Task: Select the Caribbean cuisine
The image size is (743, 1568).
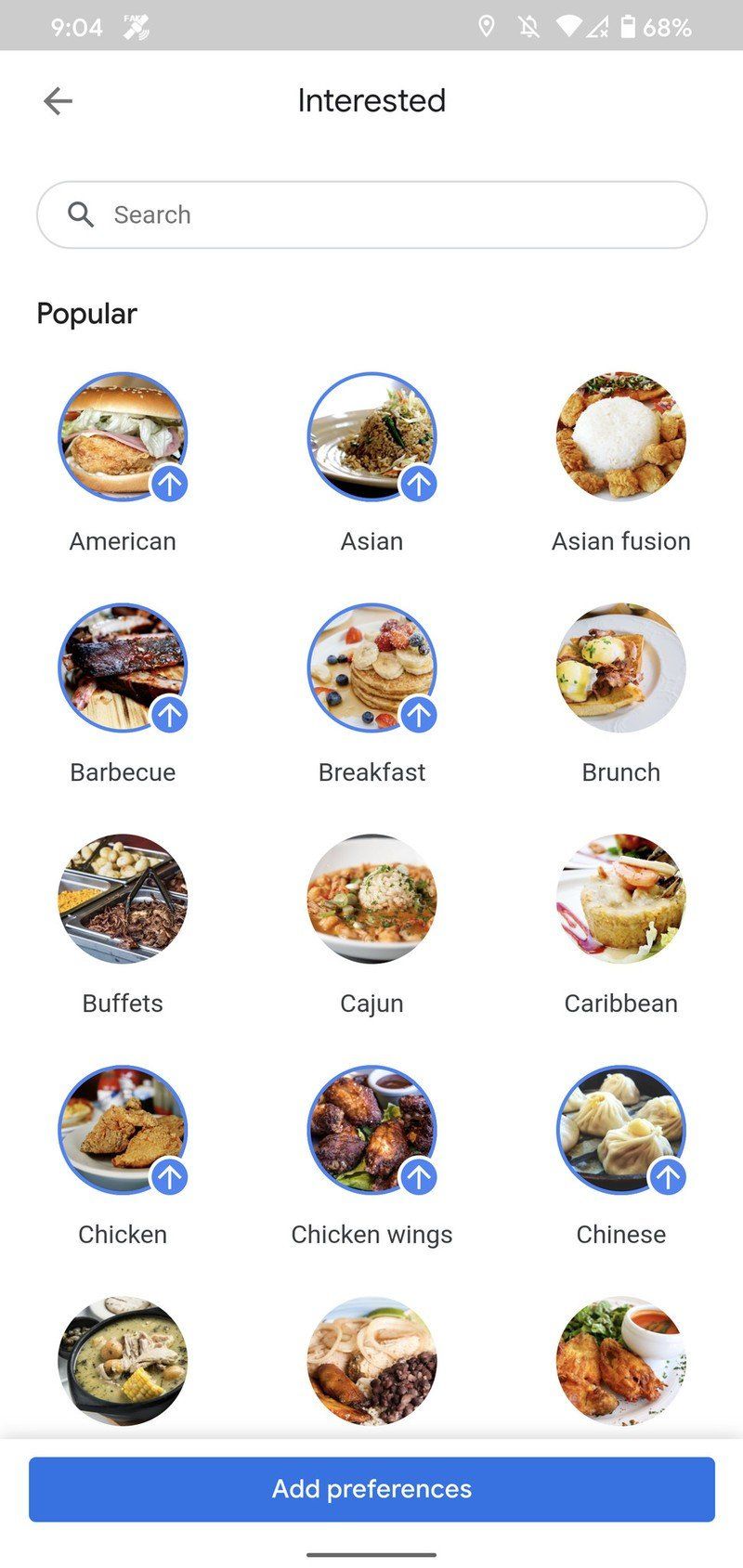Action: [620, 898]
